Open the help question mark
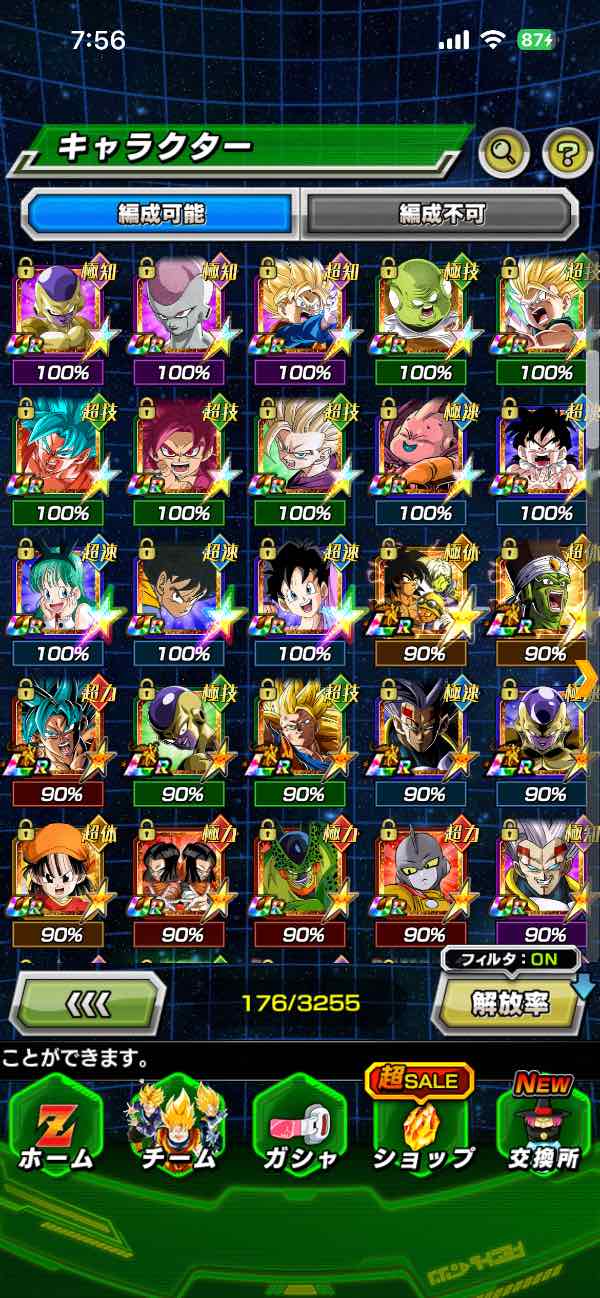600x1298 pixels. [567, 152]
